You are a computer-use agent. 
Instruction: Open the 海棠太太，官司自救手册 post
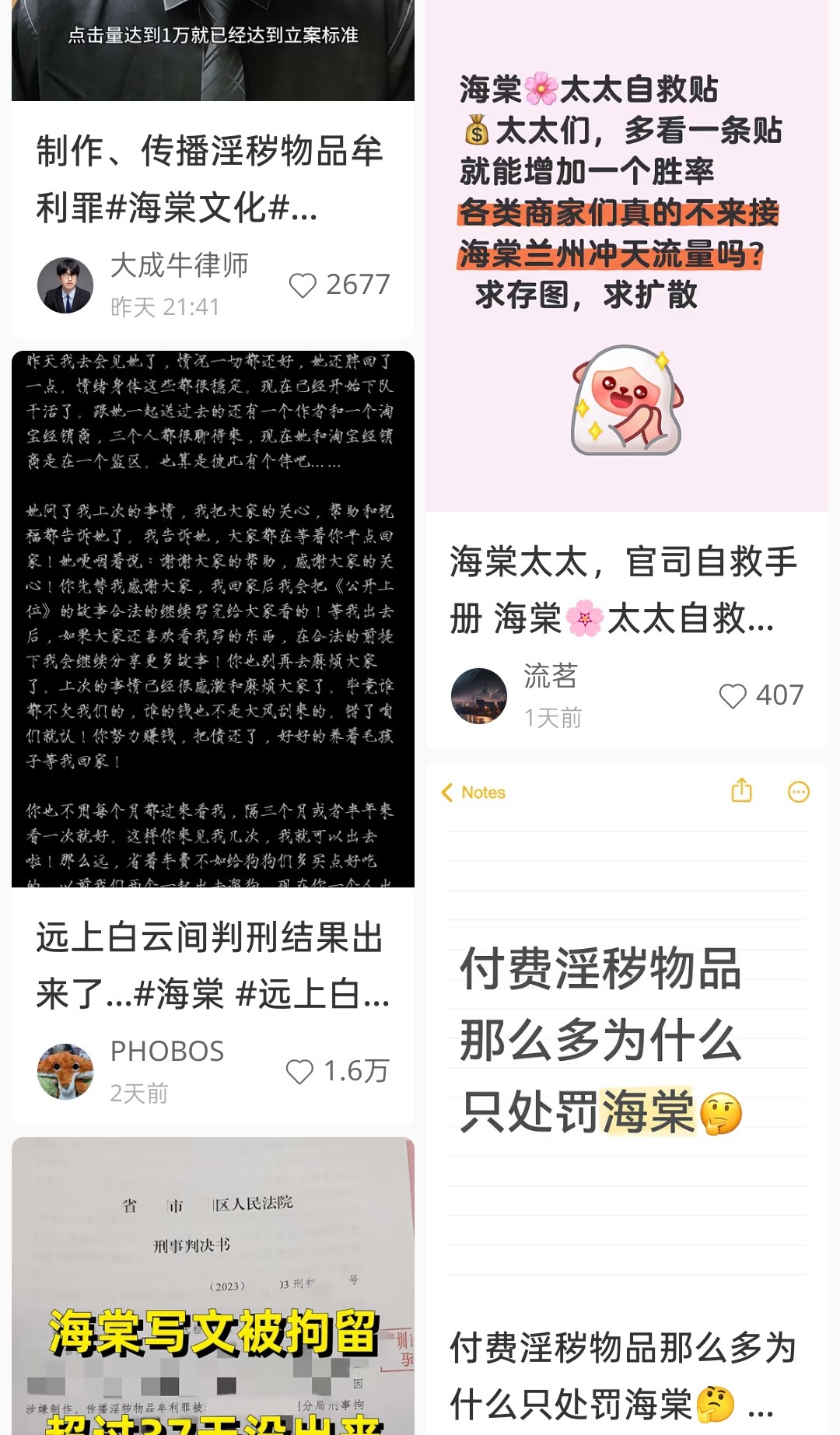622,590
